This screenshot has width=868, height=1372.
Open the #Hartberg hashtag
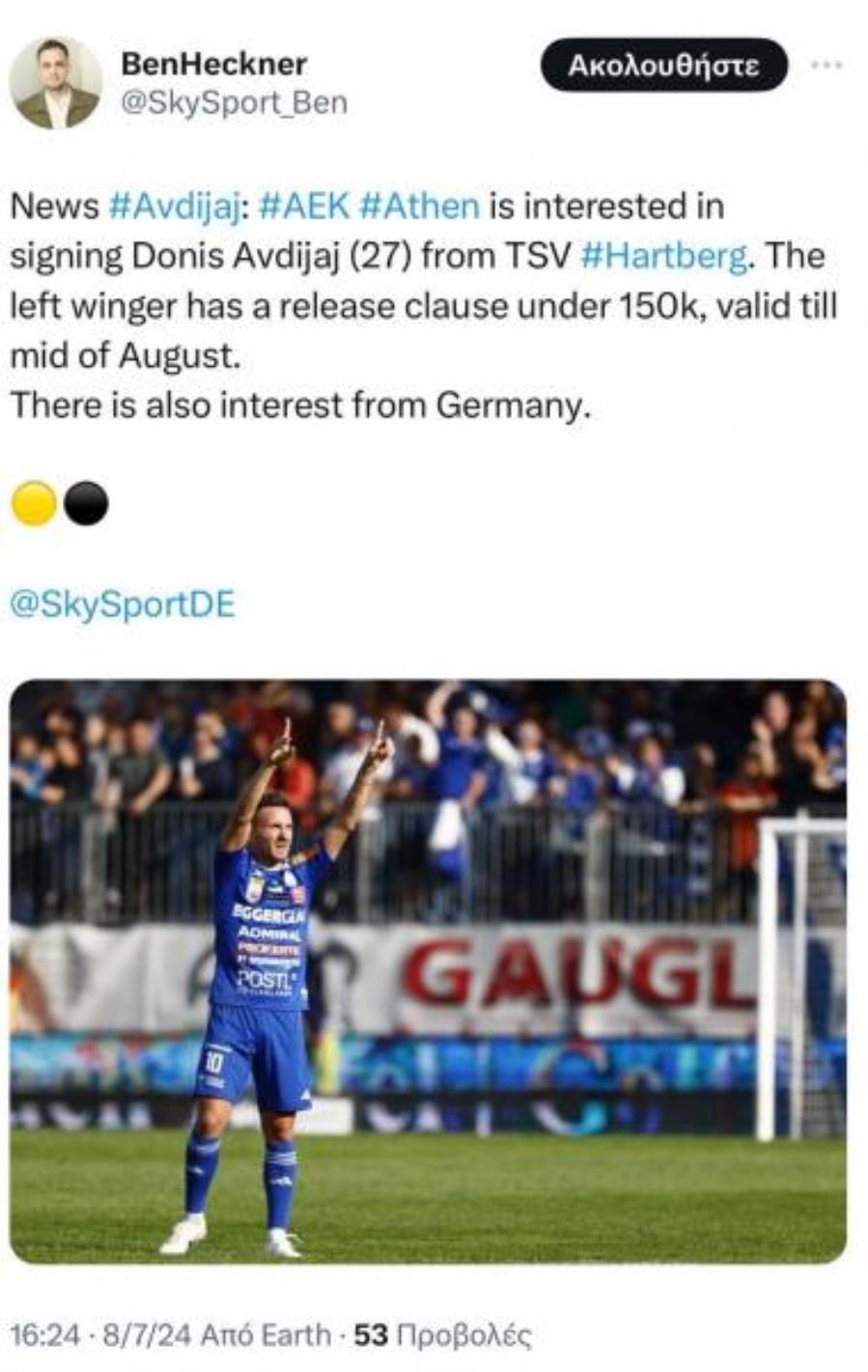[663, 257]
